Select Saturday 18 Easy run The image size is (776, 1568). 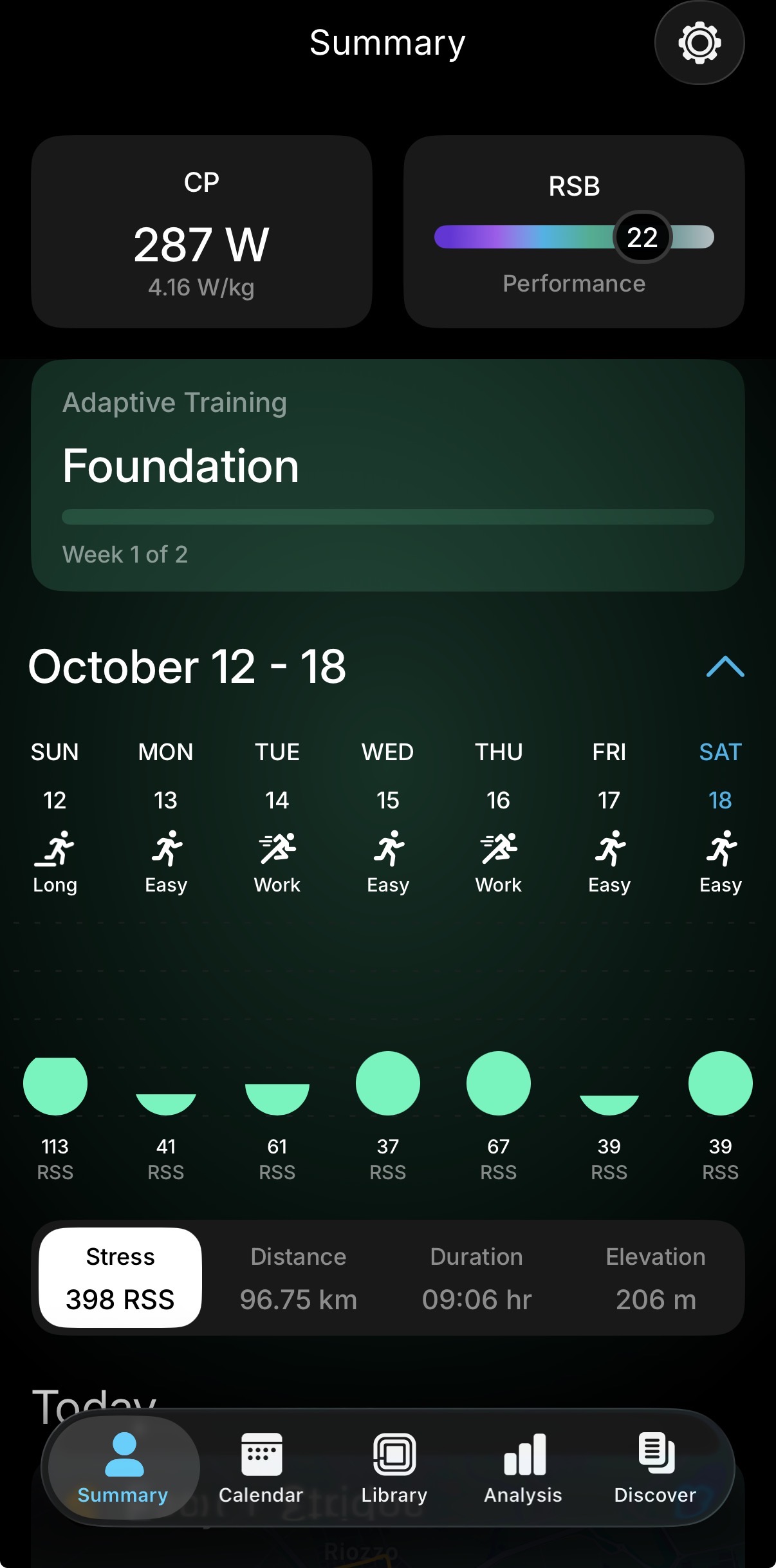(721, 847)
